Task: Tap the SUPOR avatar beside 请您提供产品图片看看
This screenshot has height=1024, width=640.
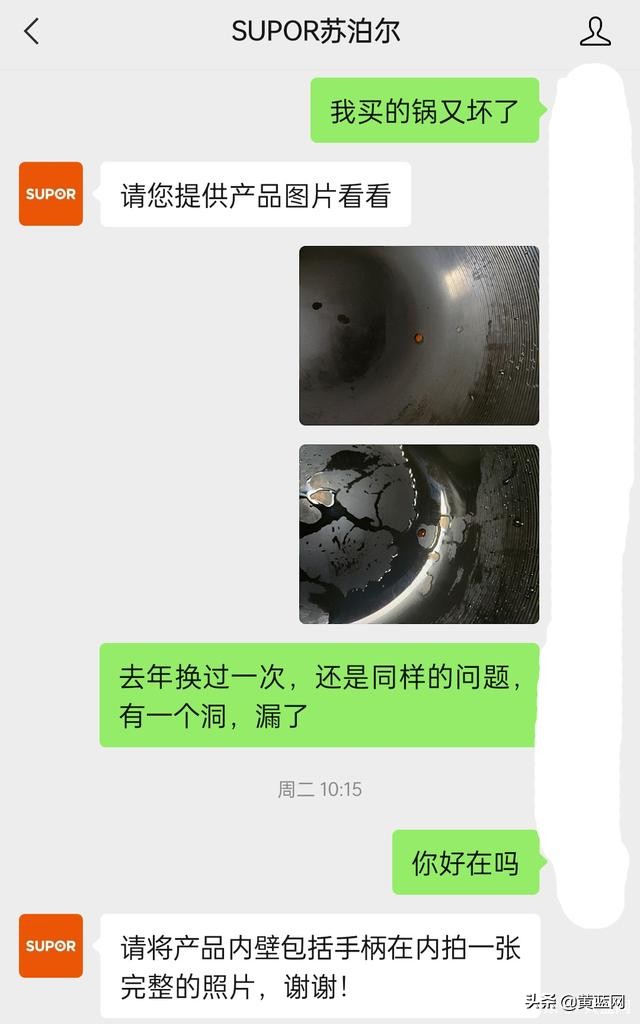Action: coord(51,194)
